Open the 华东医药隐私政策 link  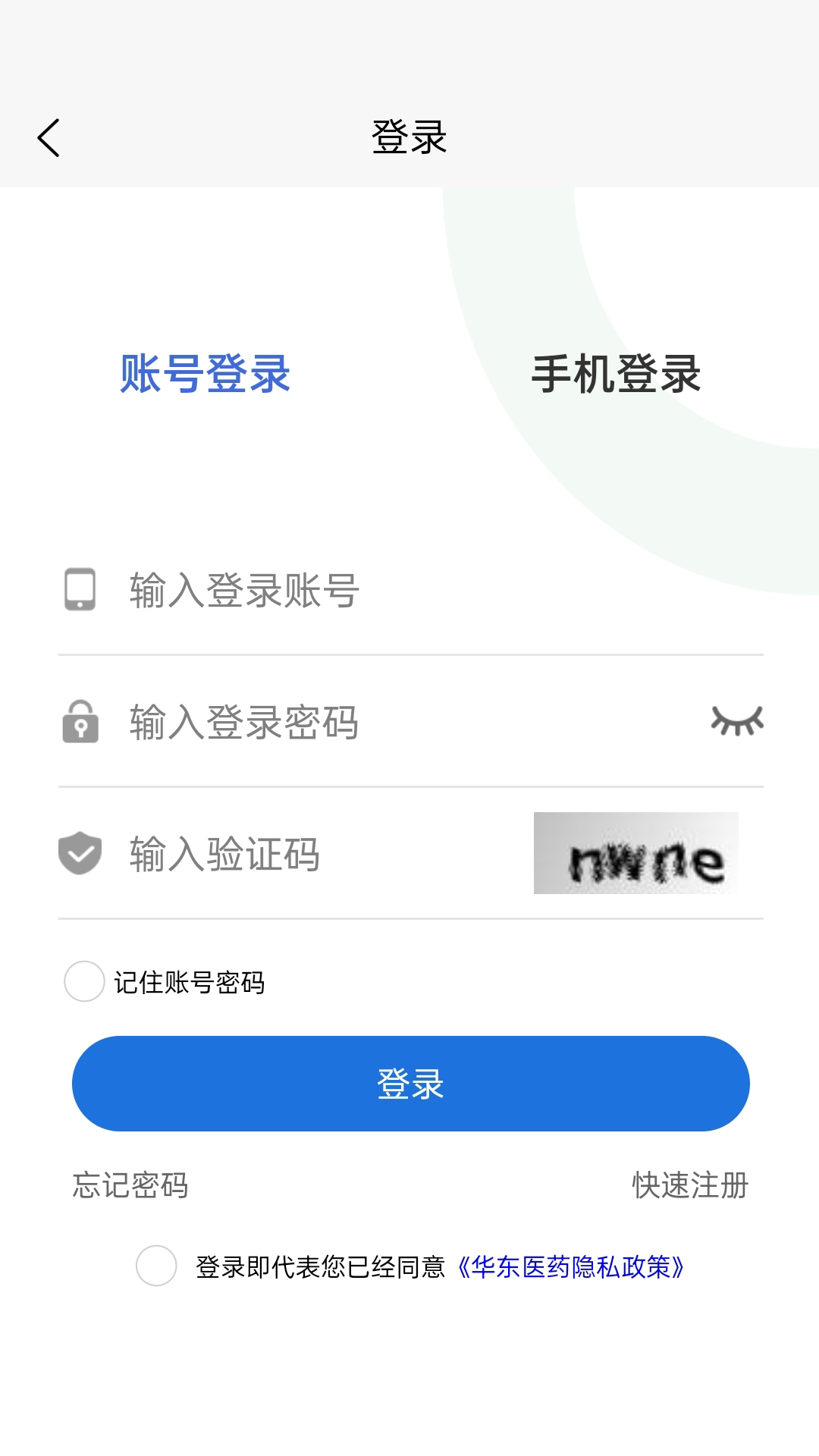click(571, 1260)
